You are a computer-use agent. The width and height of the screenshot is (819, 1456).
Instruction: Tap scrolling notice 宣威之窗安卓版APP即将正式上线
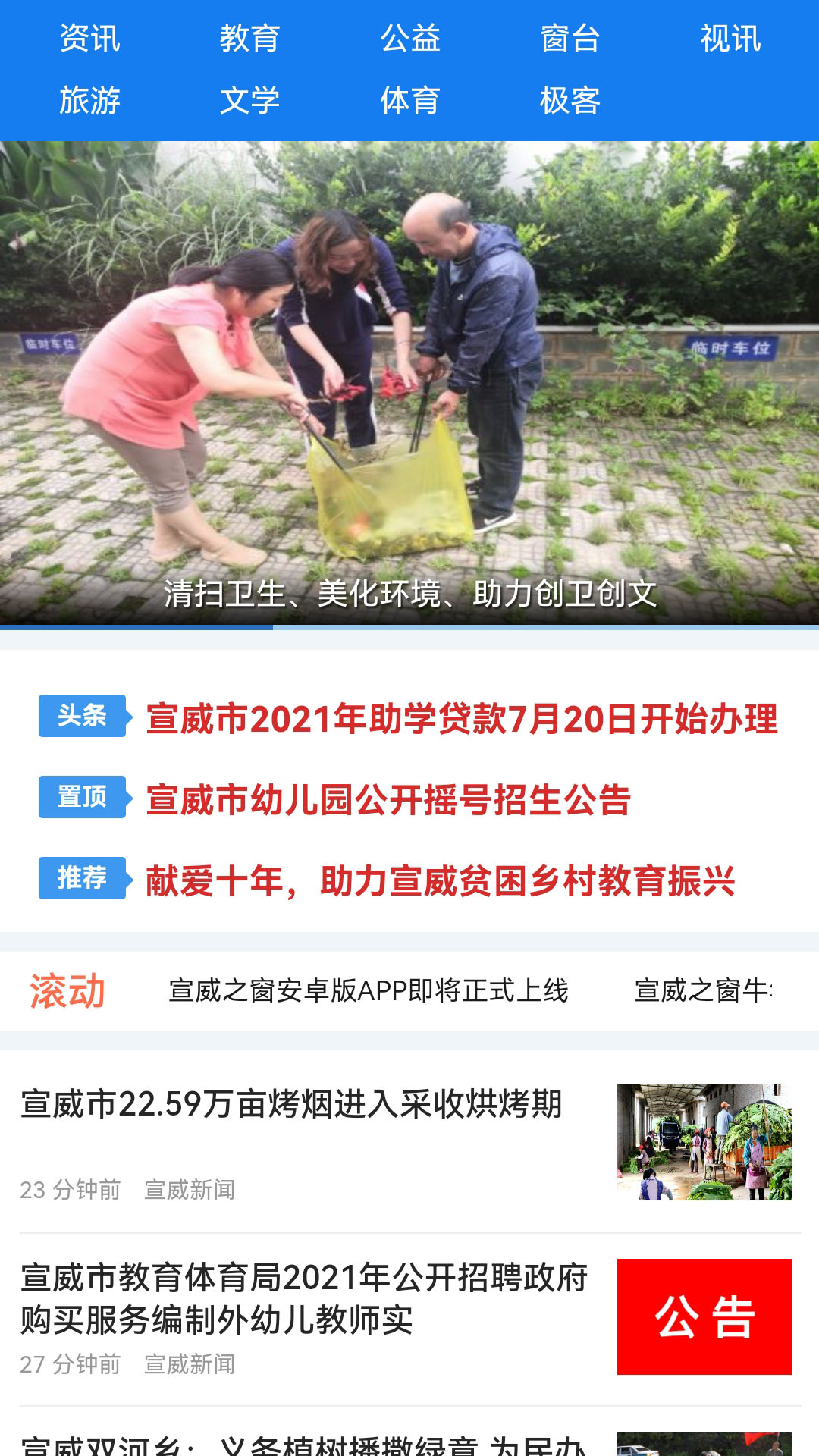368,990
